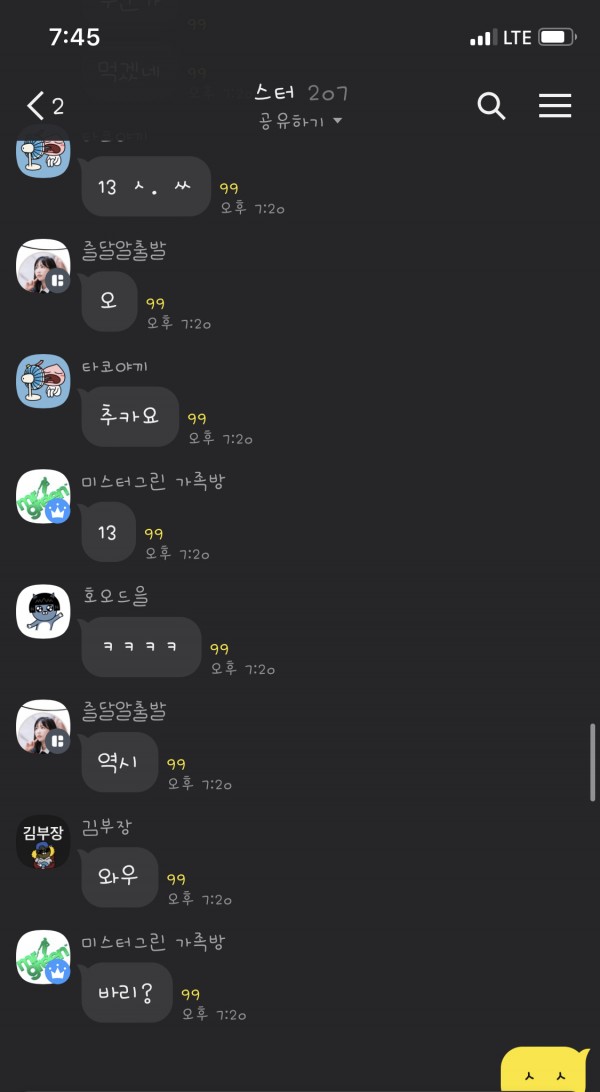600x1092 pixels.
Task: Go back to the chat list
Action: pyautogui.click(x=44, y=106)
